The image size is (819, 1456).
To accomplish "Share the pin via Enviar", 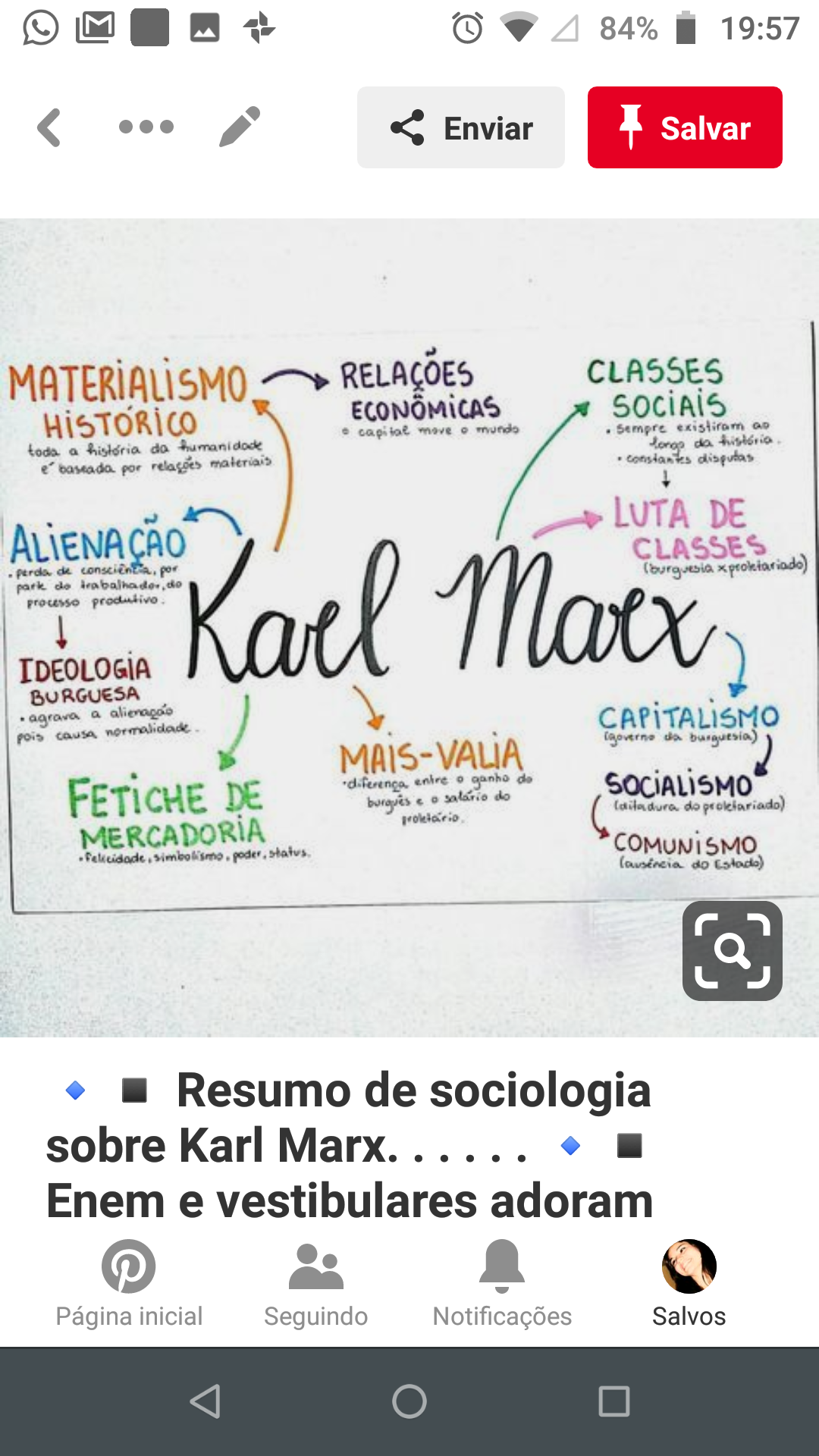I will click(x=461, y=127).
